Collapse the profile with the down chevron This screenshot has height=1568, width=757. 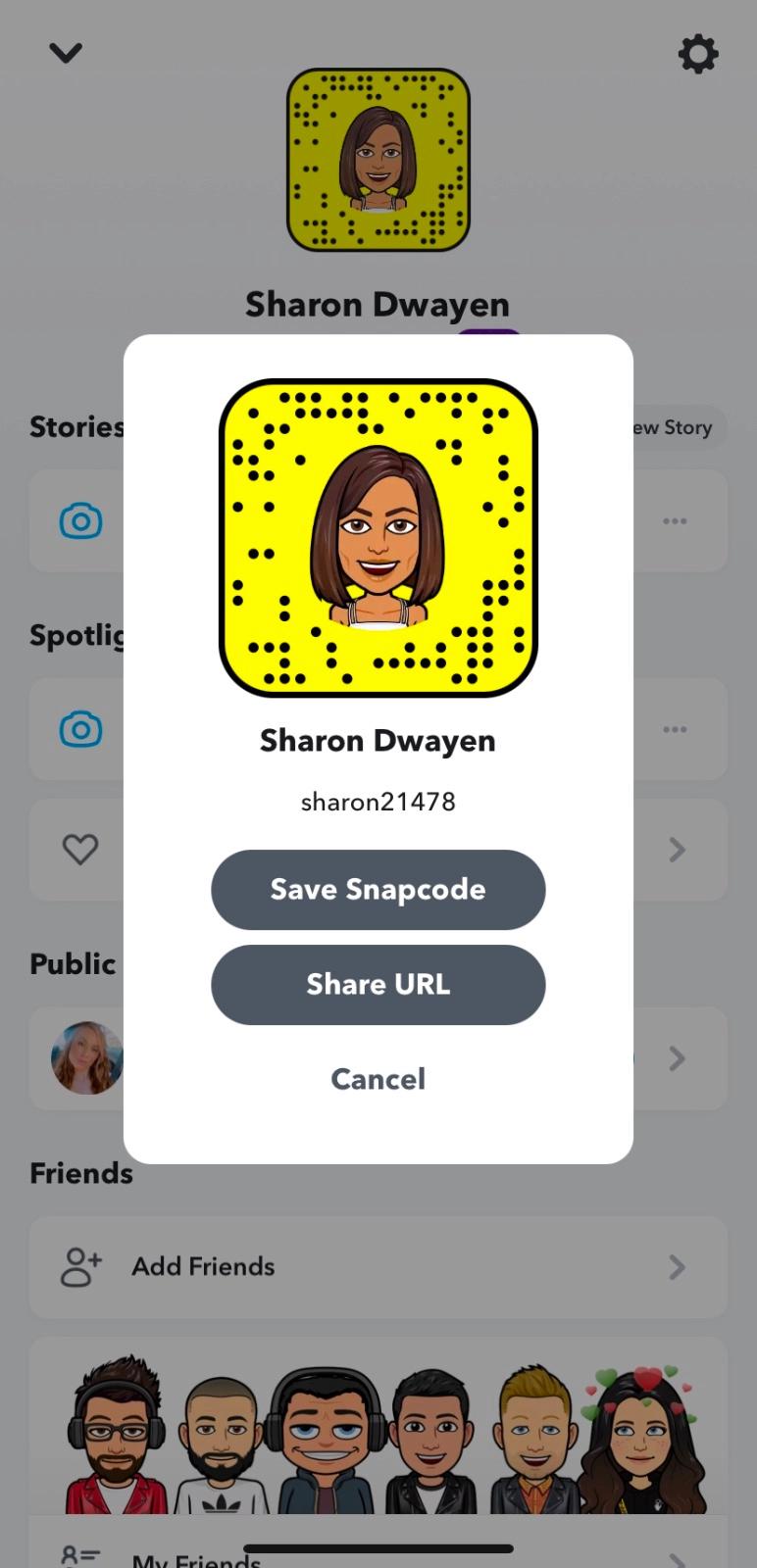point(66,53)
